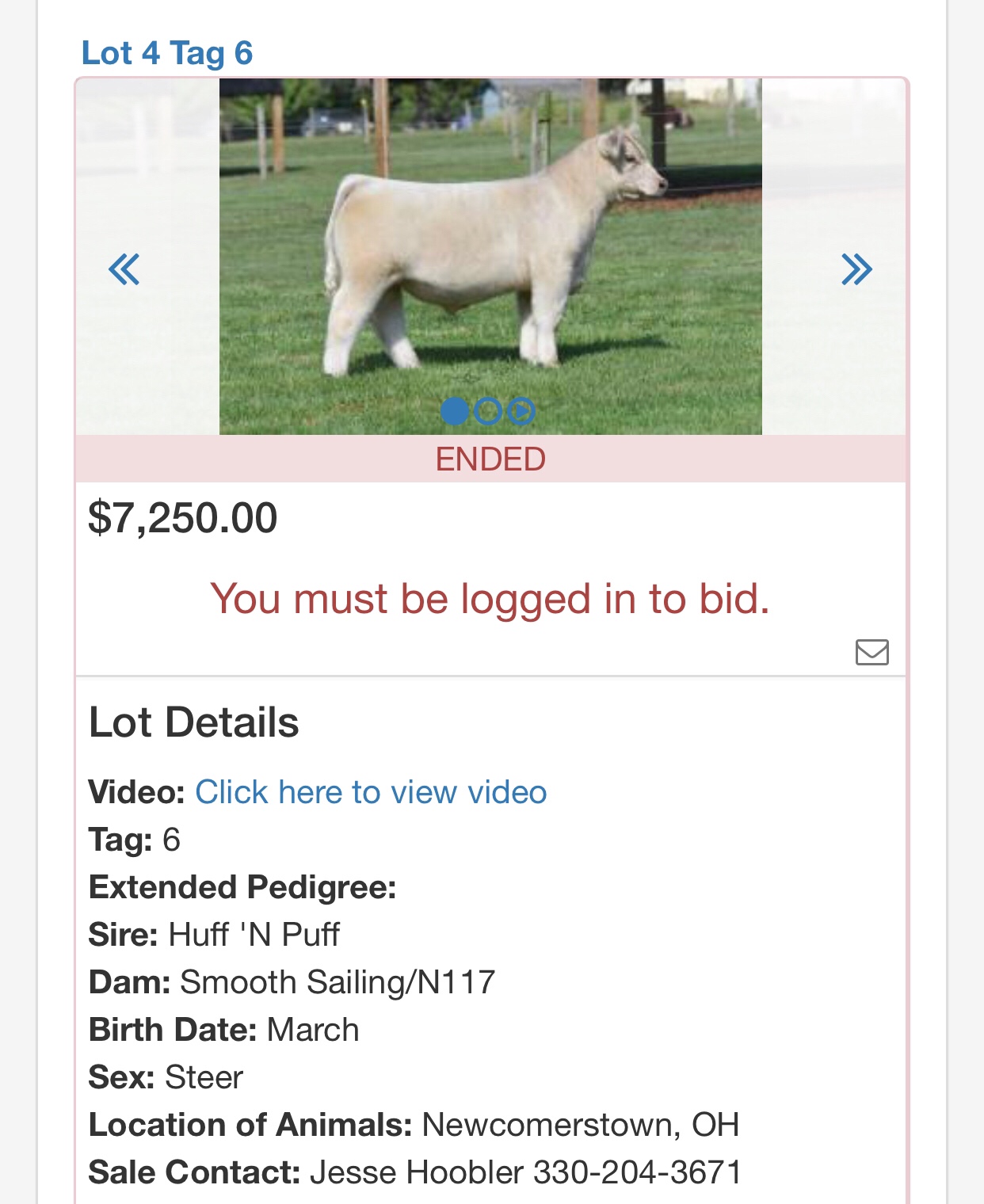The width and height of the screenshot is (984, 1204).
Task: Tap the envelope icon to email lot
Action: tap(871, 652)
